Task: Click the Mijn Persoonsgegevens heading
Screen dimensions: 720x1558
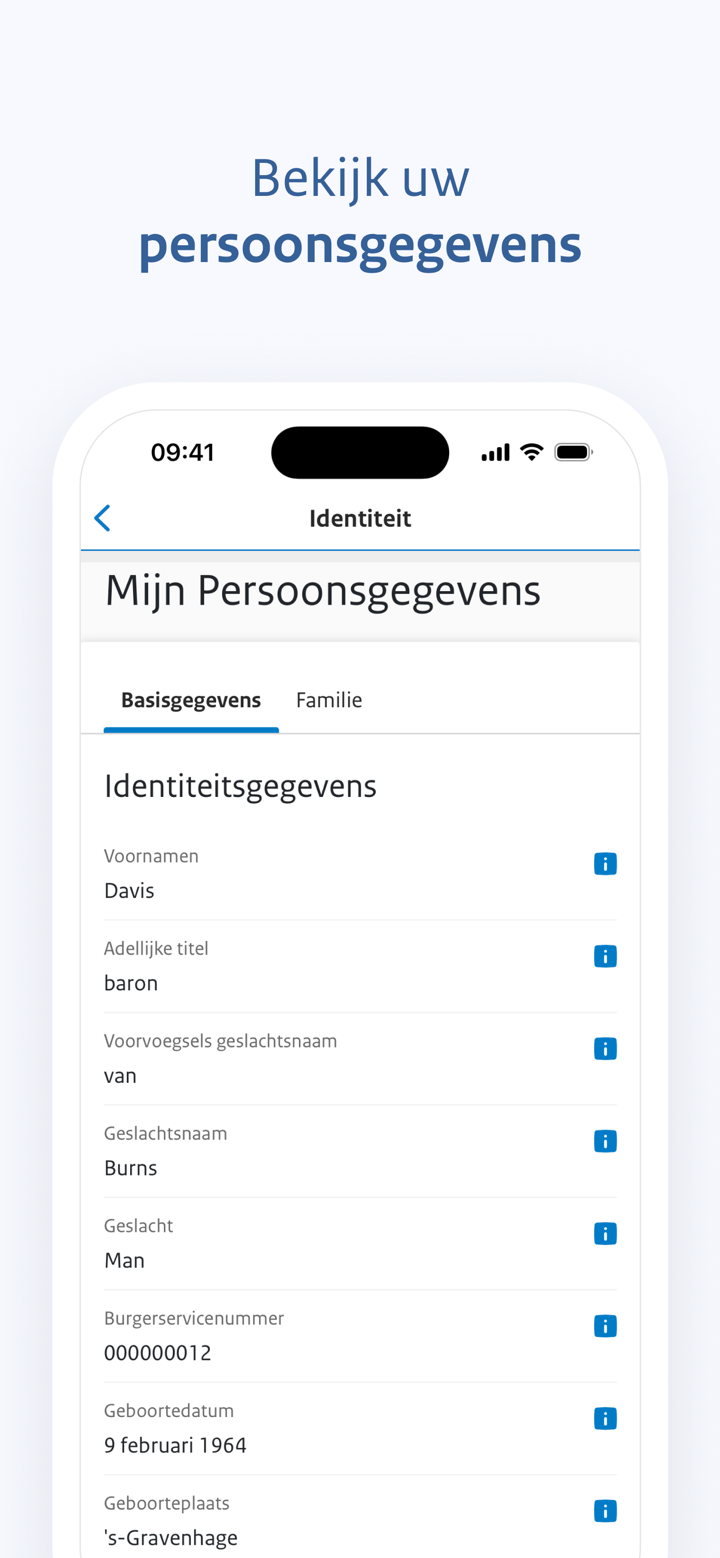Action: coord(322,590)
